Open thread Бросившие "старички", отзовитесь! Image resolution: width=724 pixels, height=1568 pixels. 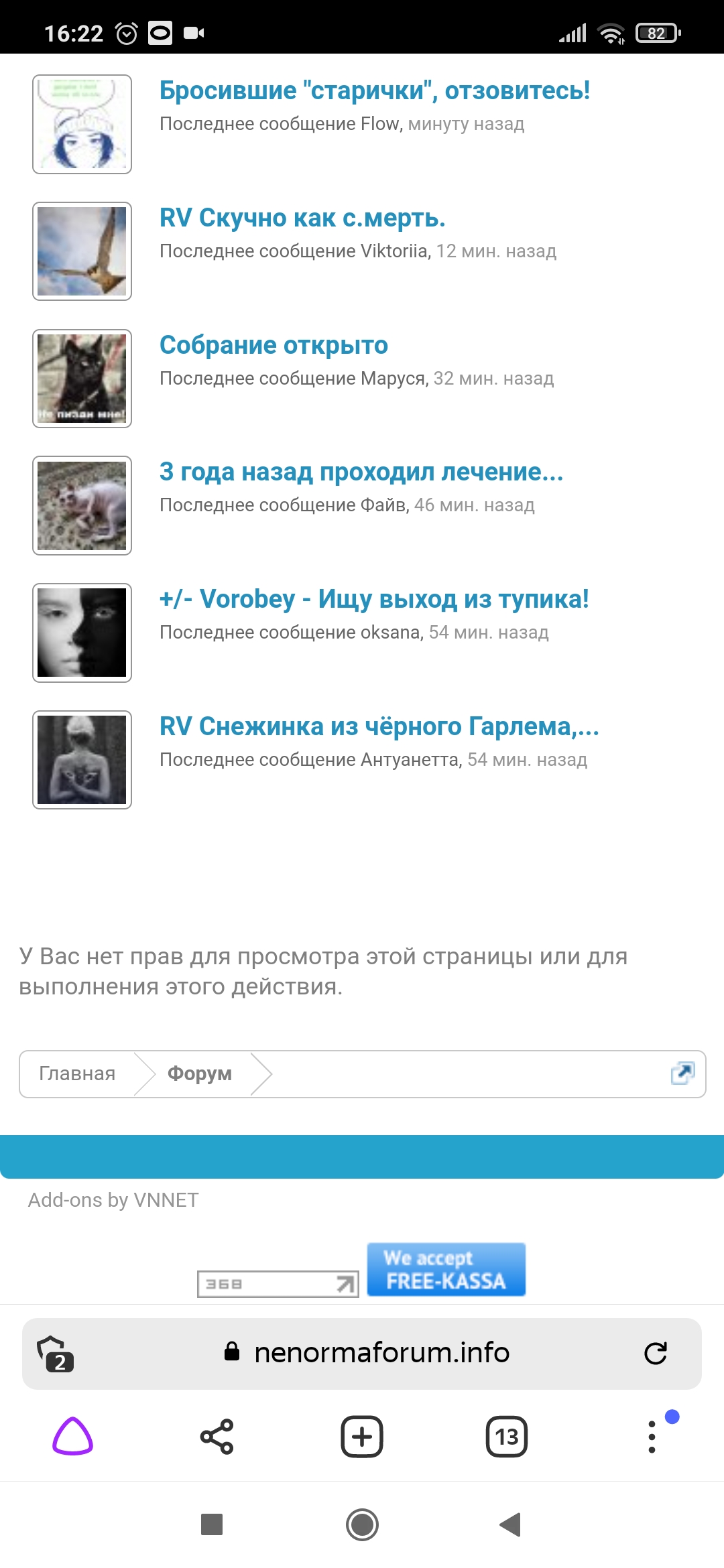pyautogui.click(x=374, y=90)
